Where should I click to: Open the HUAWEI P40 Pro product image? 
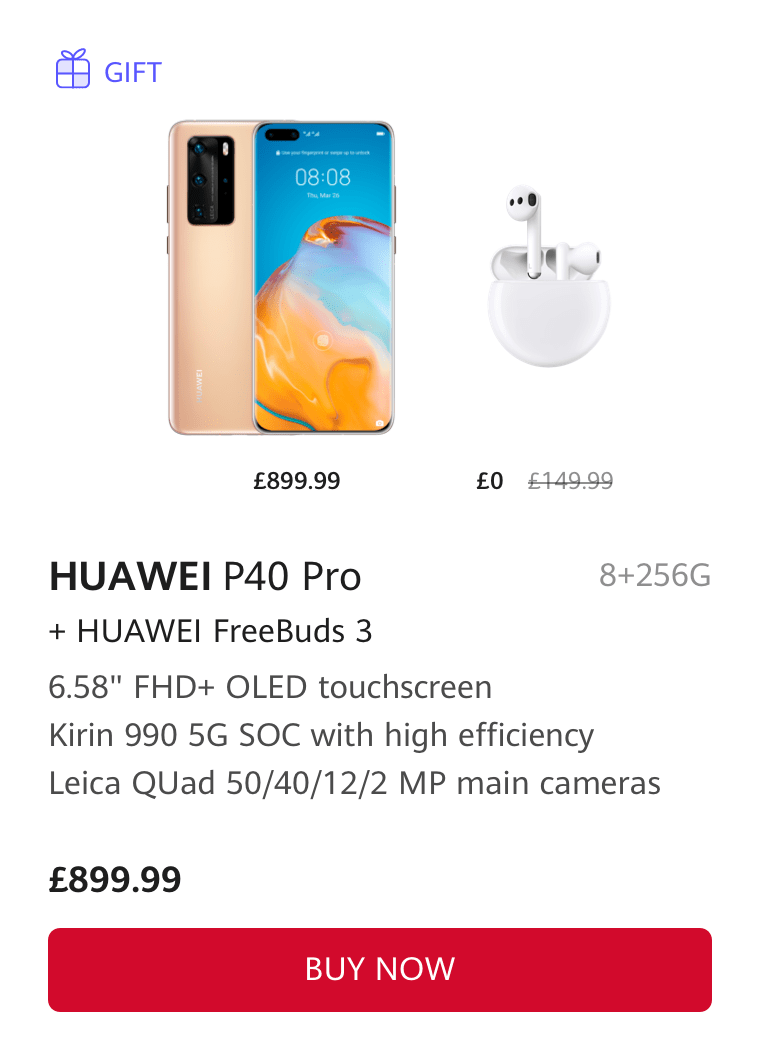(x=282, y=277)
